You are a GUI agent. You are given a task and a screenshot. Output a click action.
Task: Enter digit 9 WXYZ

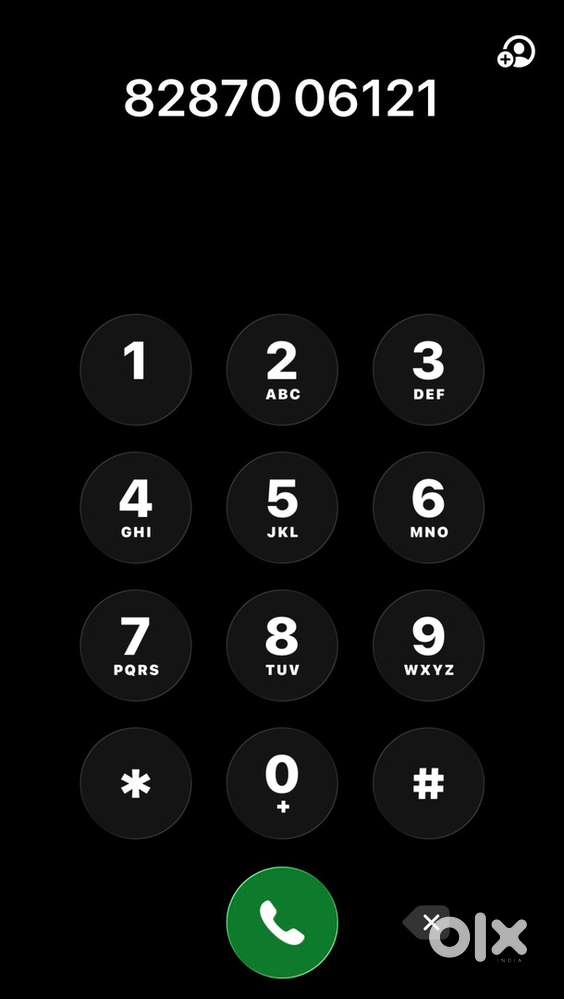428,645
